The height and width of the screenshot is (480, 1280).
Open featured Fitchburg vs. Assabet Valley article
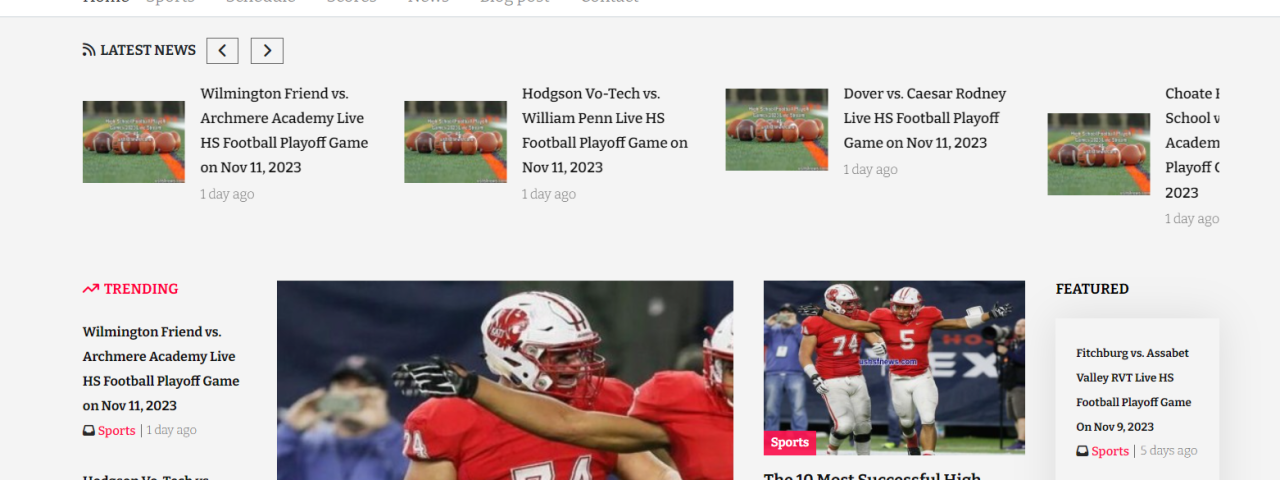pos(1133,390)
